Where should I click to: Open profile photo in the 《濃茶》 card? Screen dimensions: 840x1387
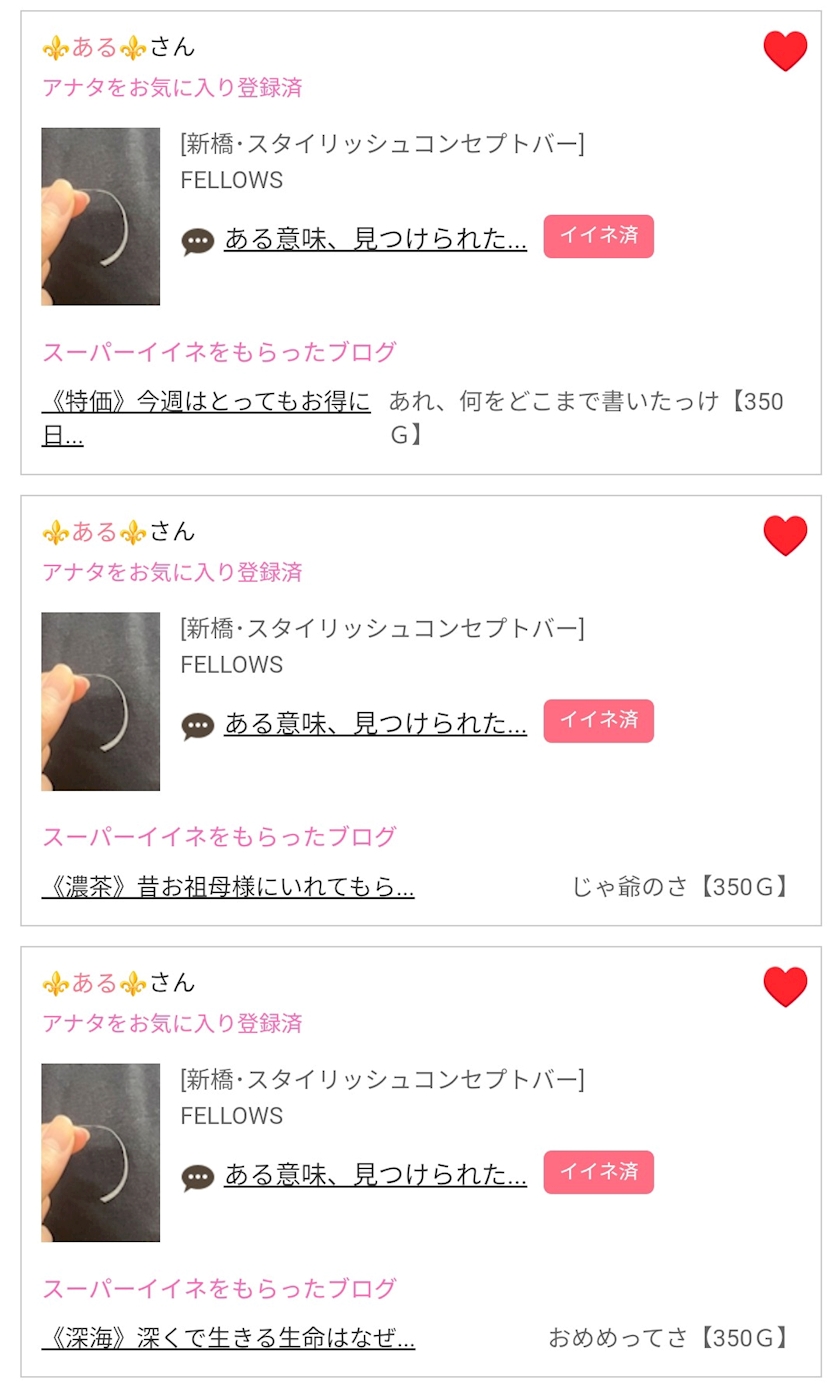(x=100, y=701)
